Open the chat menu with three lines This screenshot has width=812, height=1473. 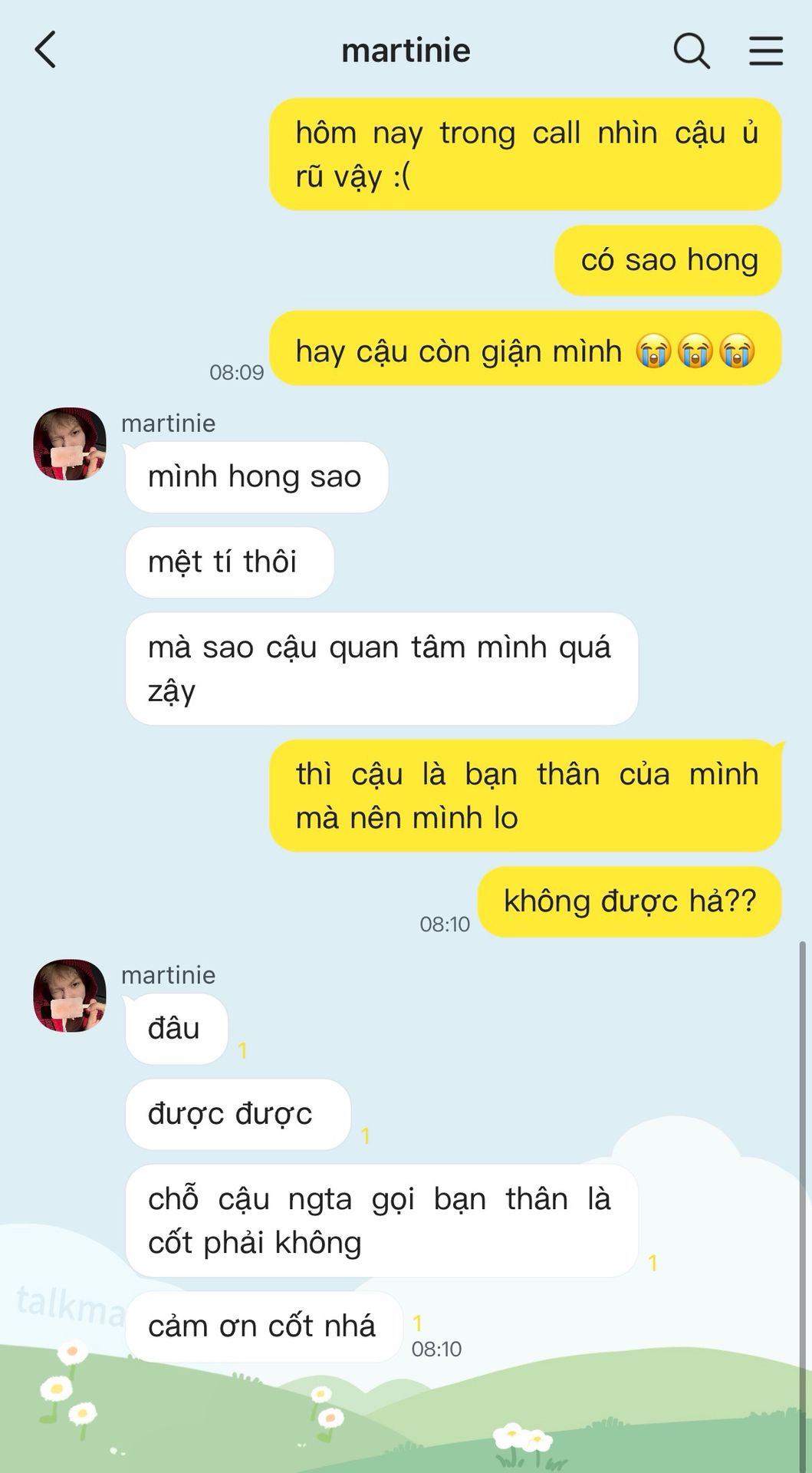tap(765, 51)
